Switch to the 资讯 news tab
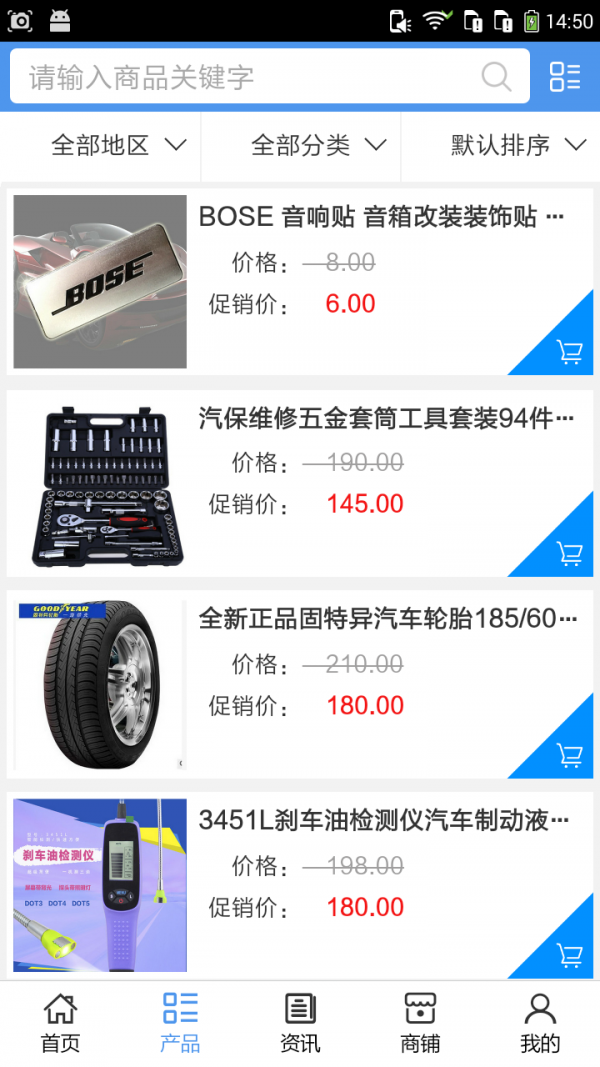The width and height of the screenshot is (600, 1067). point(300,1023)
